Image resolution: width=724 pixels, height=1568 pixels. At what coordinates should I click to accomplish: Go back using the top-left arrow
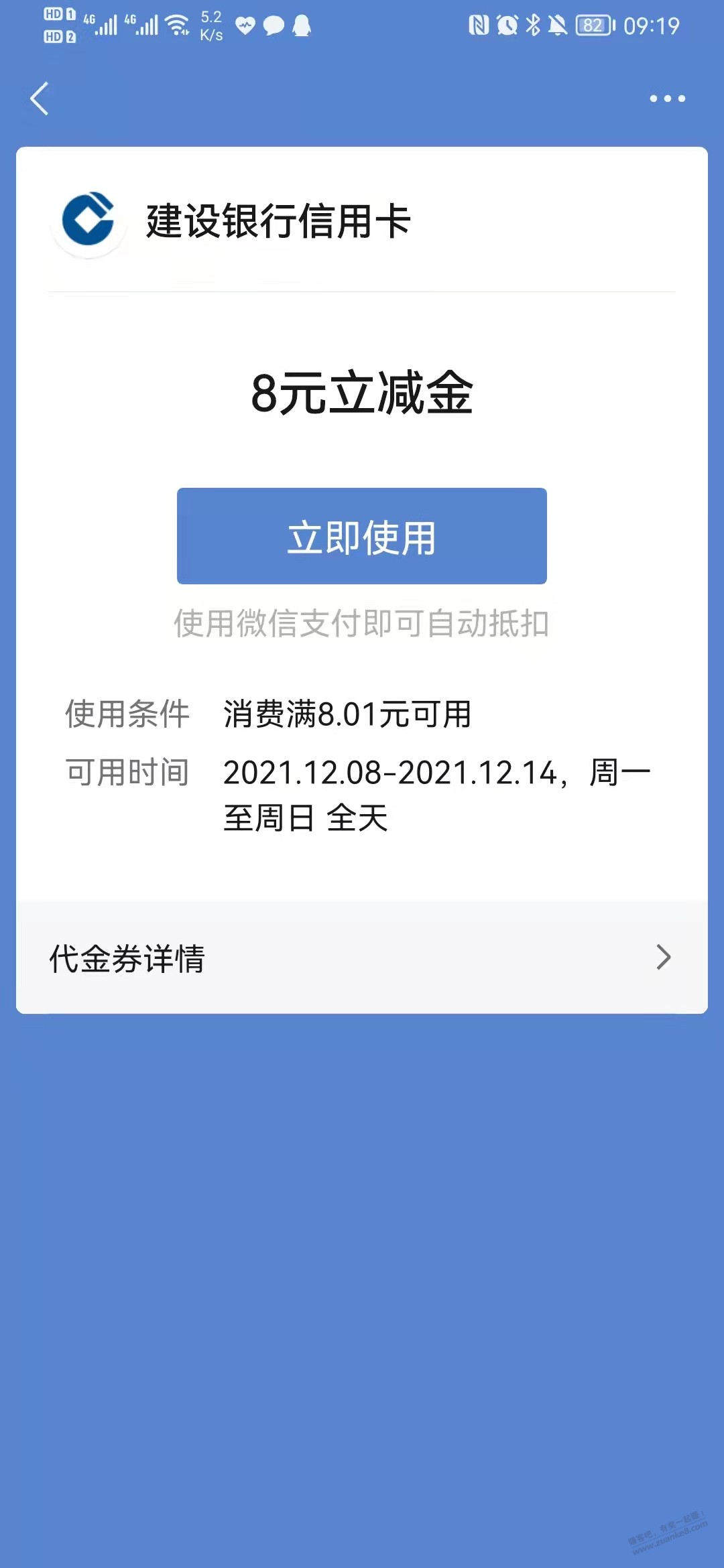pyautogui.click(x=40, y=99)
